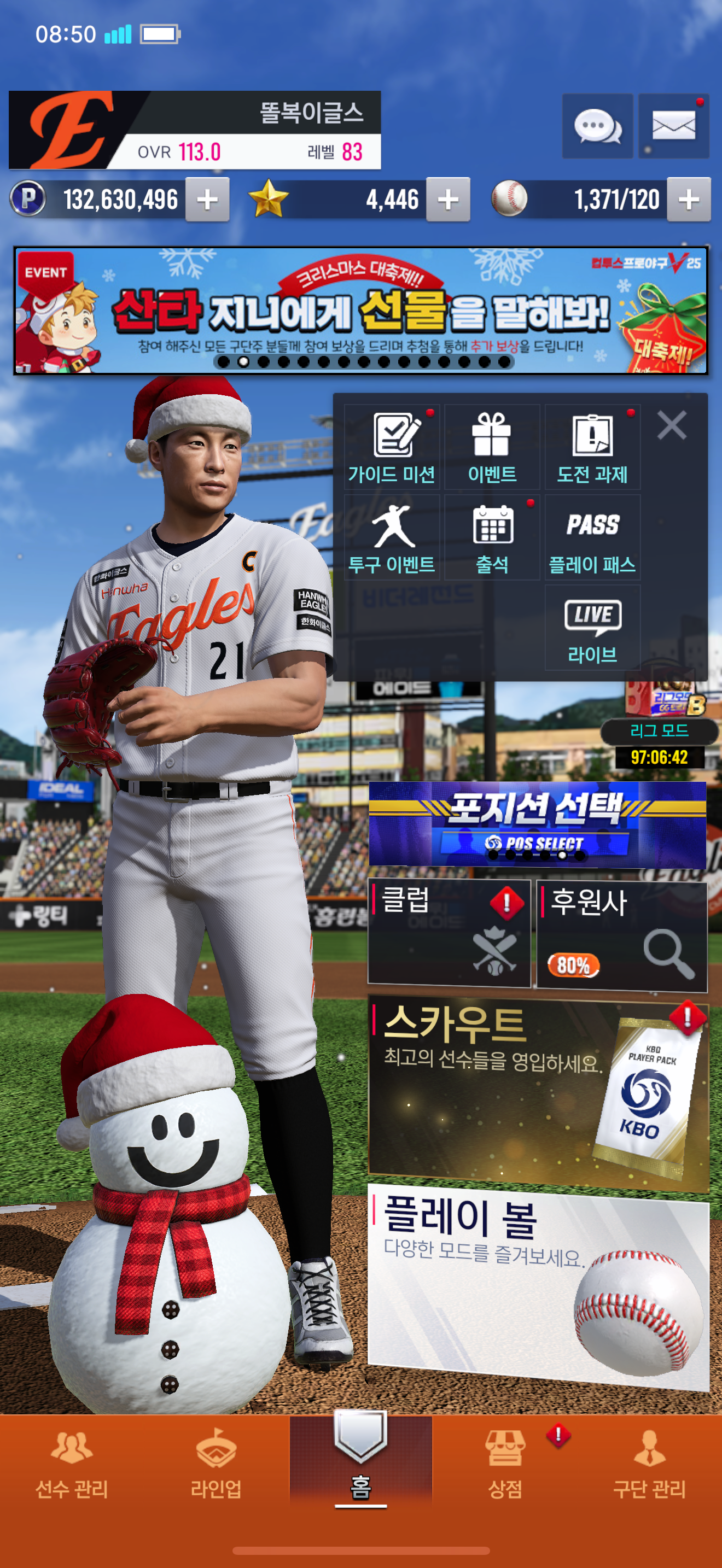Open the mailbox envelope icon
Image resolution: width=722 pixels, height=1568 pixels.
673,127
